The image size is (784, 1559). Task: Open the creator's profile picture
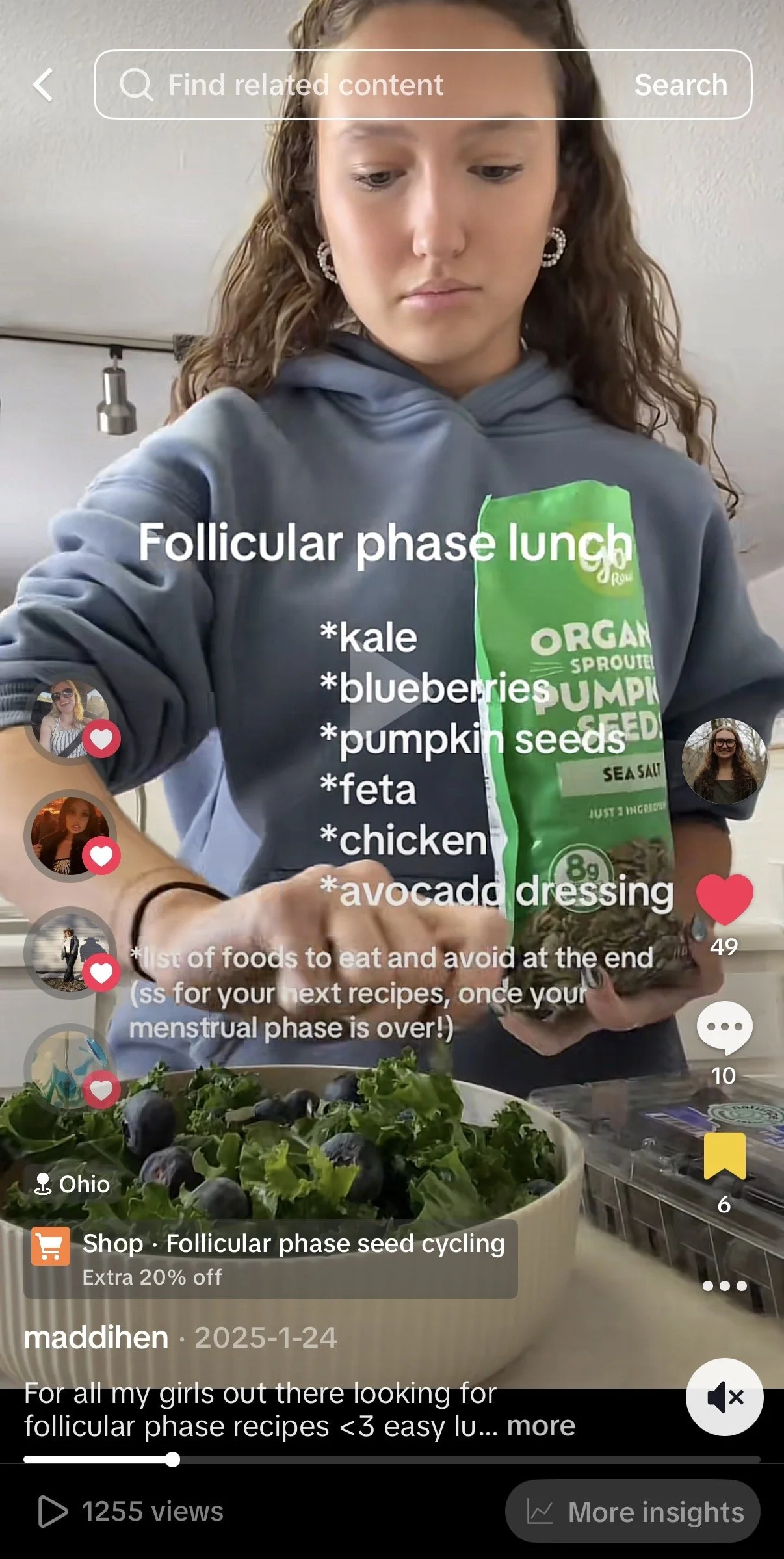(724, 760)
